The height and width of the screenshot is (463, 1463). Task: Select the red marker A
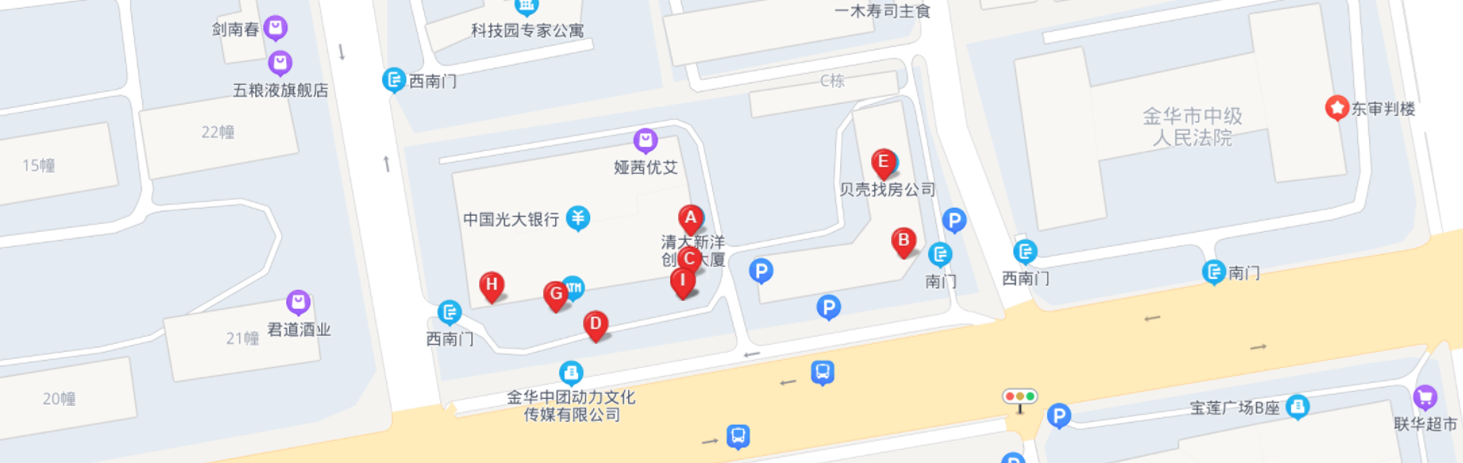[x=690, y=218]
